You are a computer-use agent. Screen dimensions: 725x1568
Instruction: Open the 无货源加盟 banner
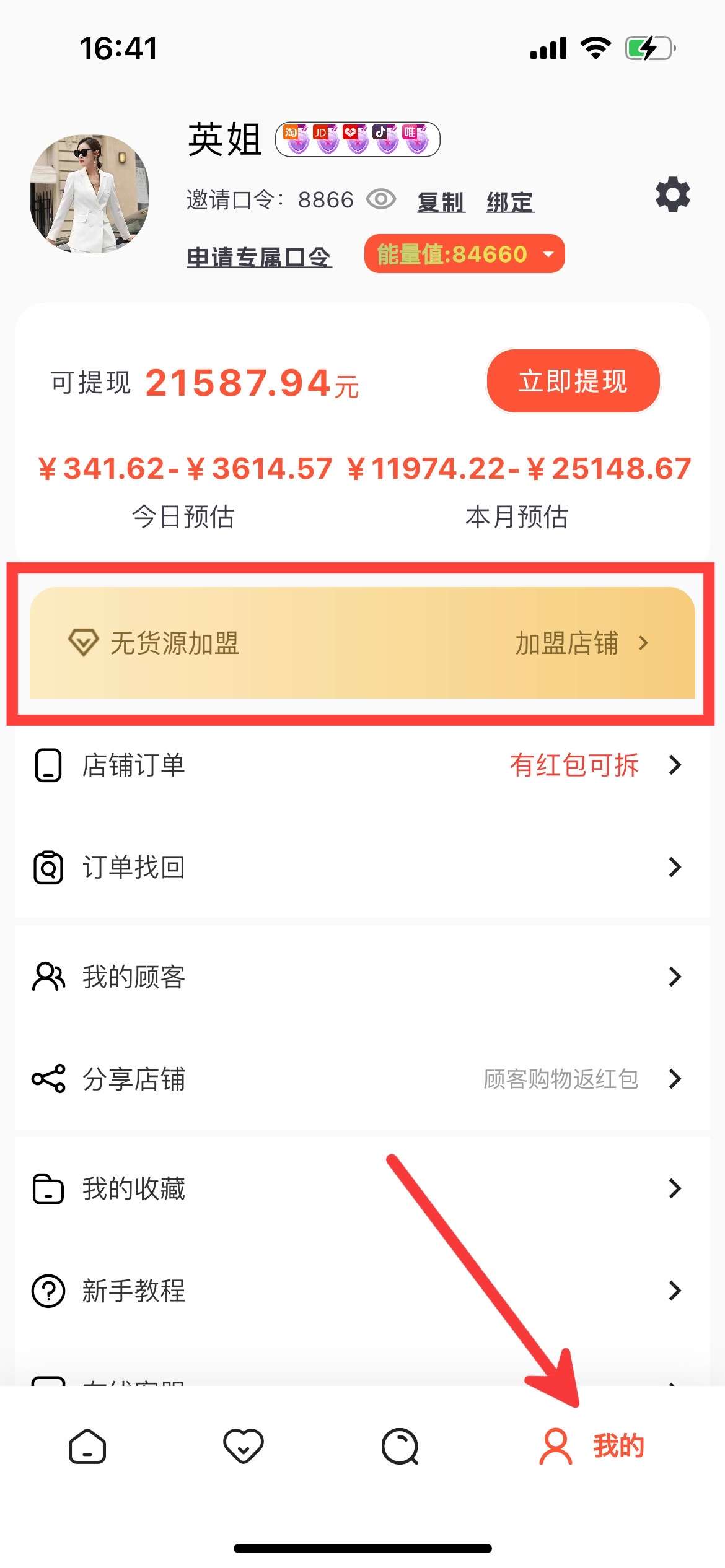(362, 643)
